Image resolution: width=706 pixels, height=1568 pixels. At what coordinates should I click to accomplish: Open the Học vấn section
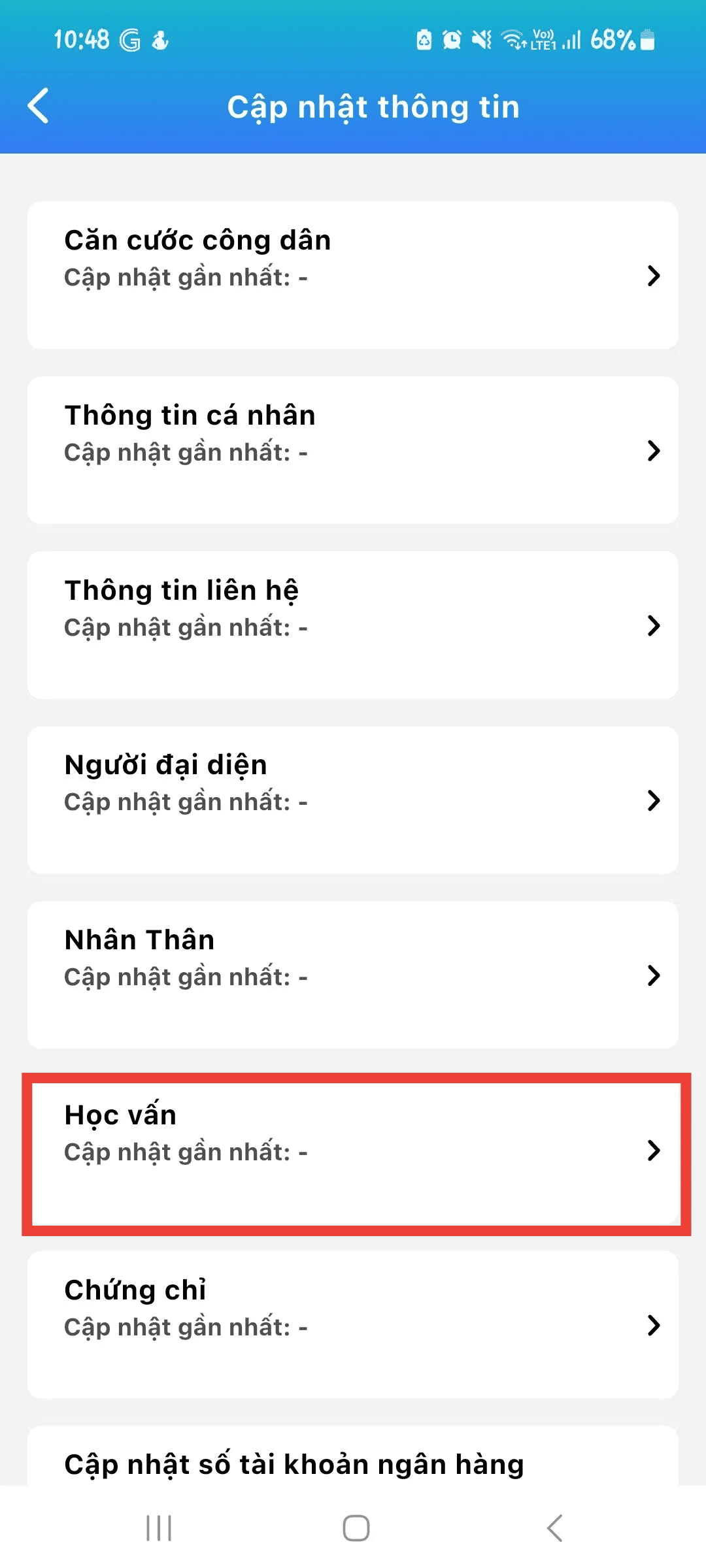[353, 1151]
